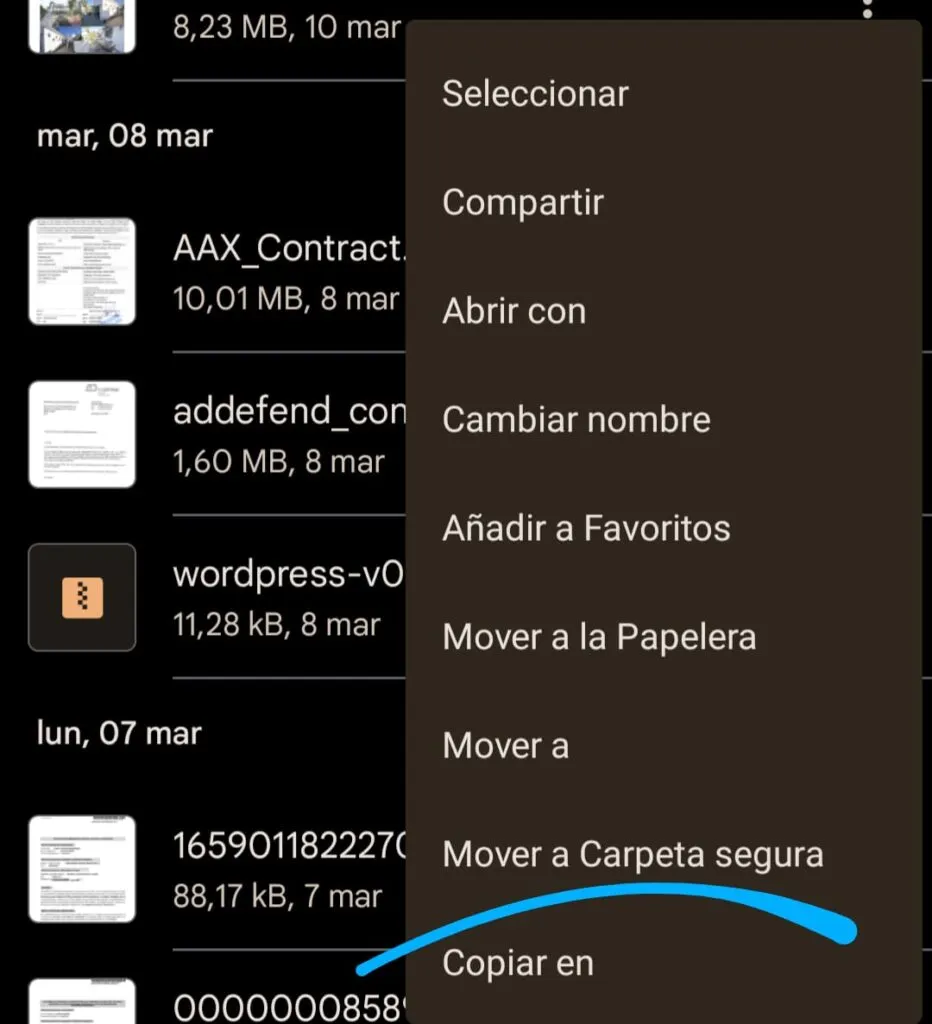This screenshot has height=1024, width=932.
Task: Choose "Seleccionar" from the context menu
Action: tap(535, 93)
